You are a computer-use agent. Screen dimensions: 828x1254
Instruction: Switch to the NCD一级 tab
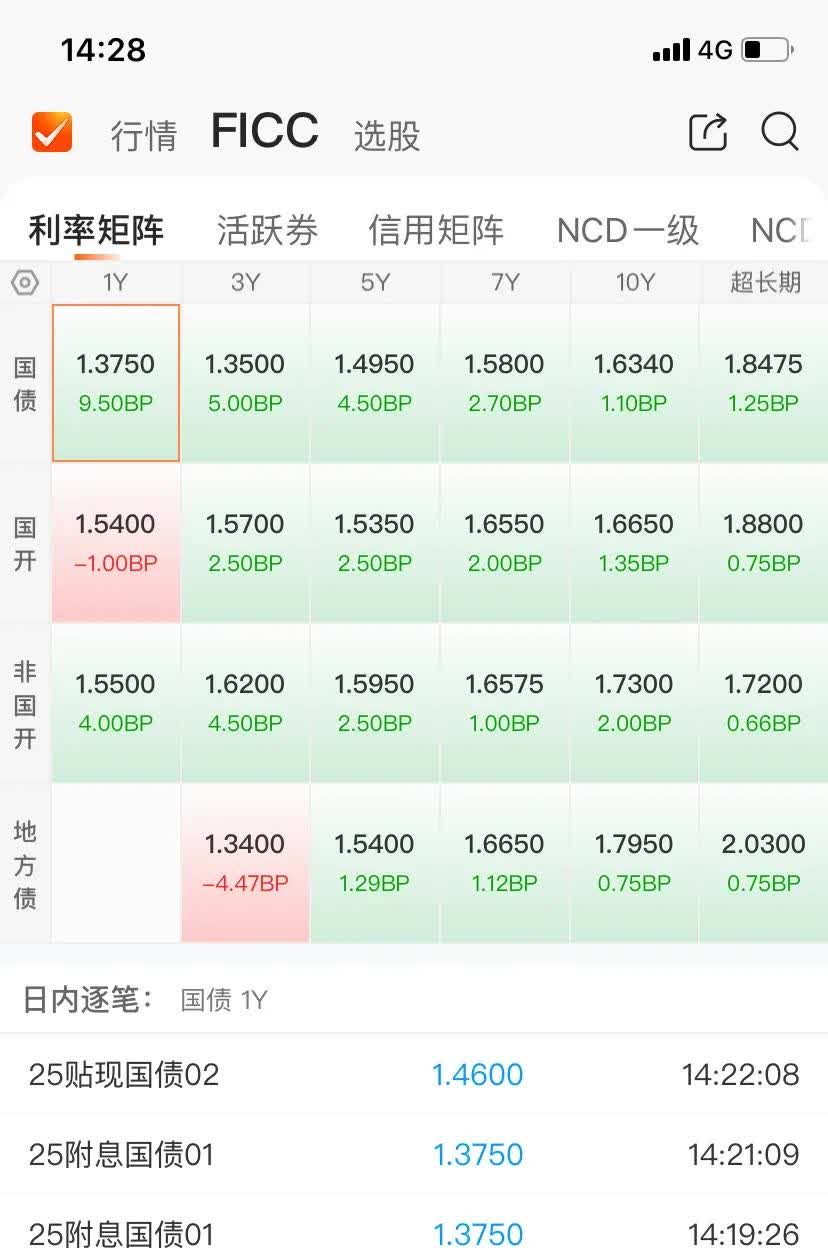pyautogui.click(x=627, y=231)
